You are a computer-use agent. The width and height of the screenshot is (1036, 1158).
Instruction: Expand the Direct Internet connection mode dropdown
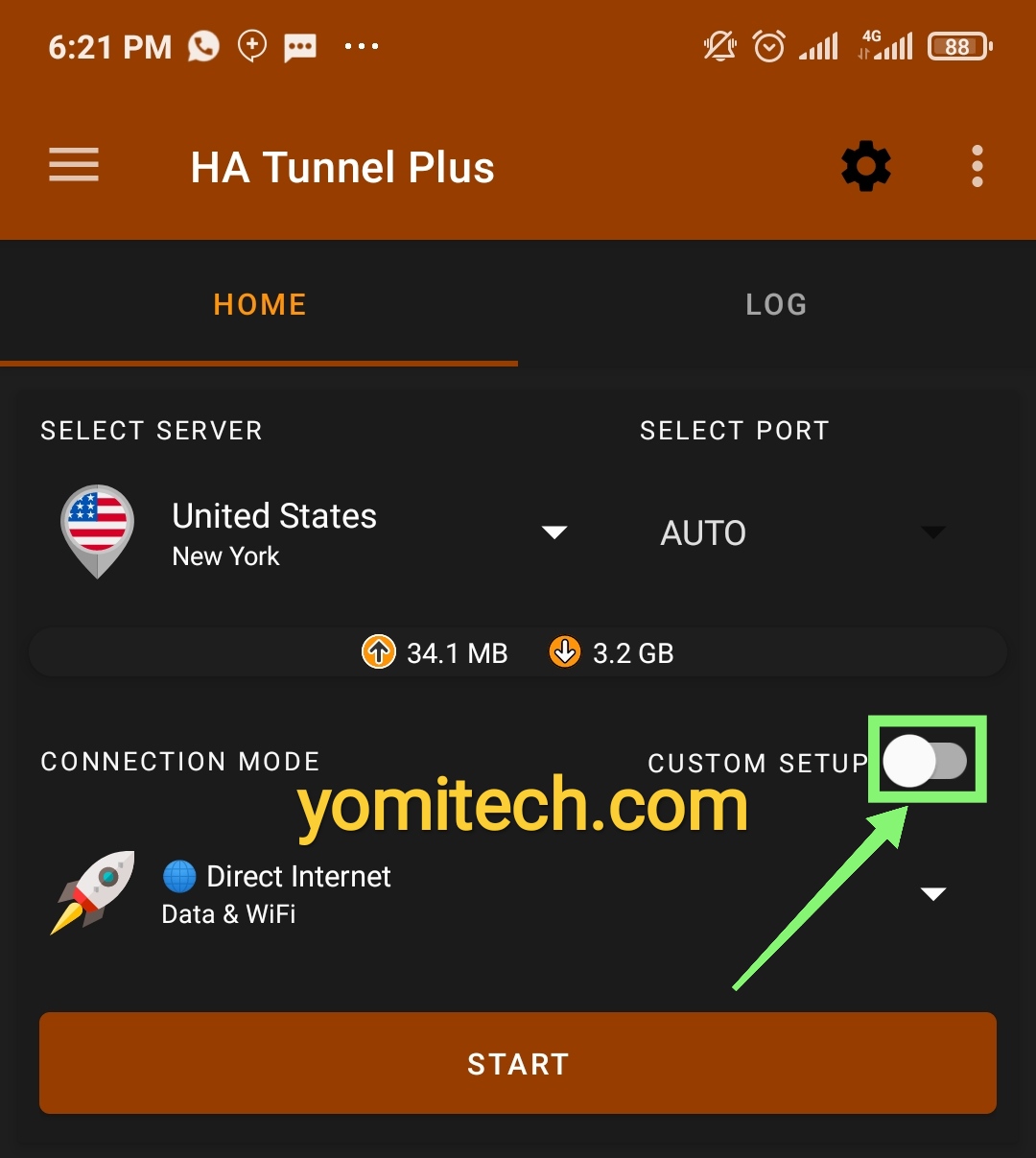932,894
